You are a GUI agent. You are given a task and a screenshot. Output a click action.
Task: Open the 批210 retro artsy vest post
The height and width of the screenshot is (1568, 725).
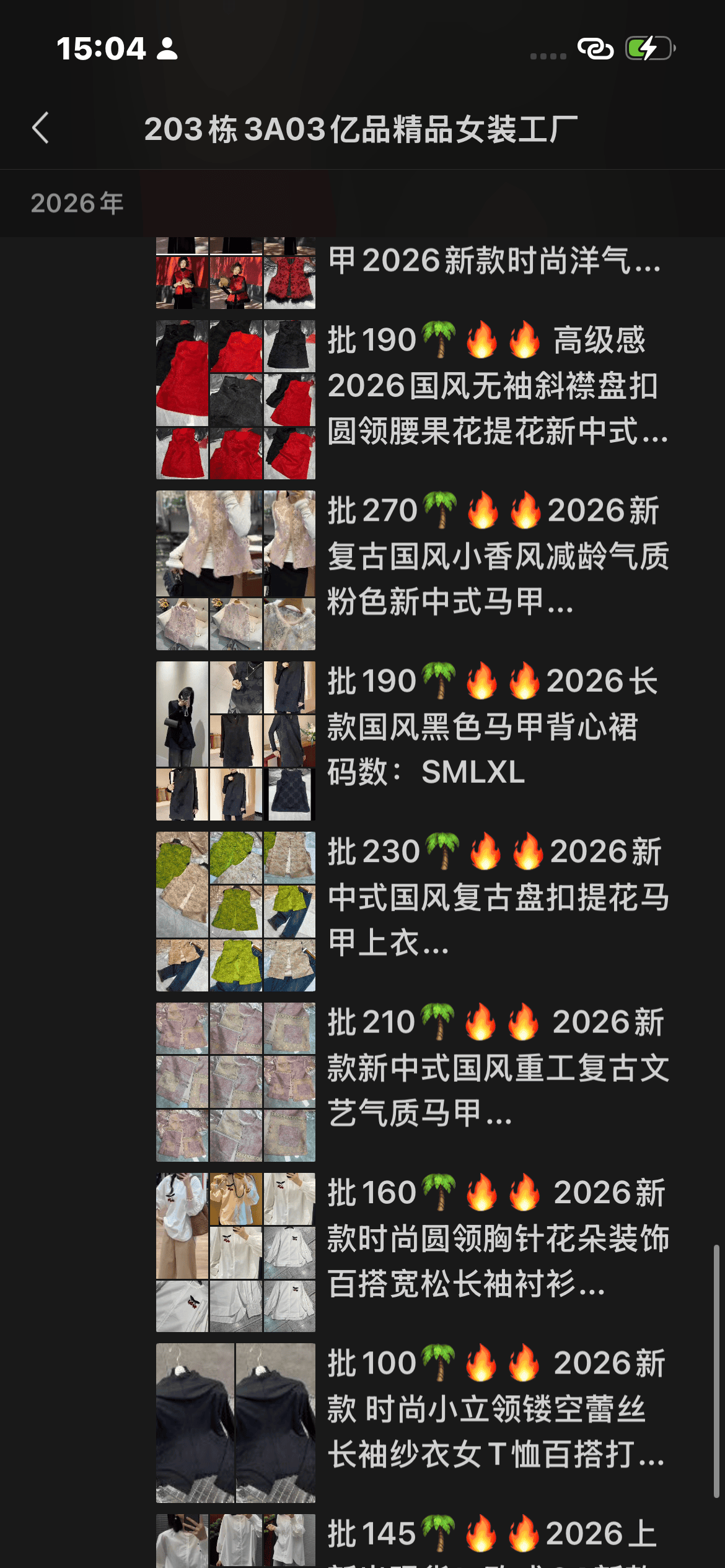[x=496, y=1068]
